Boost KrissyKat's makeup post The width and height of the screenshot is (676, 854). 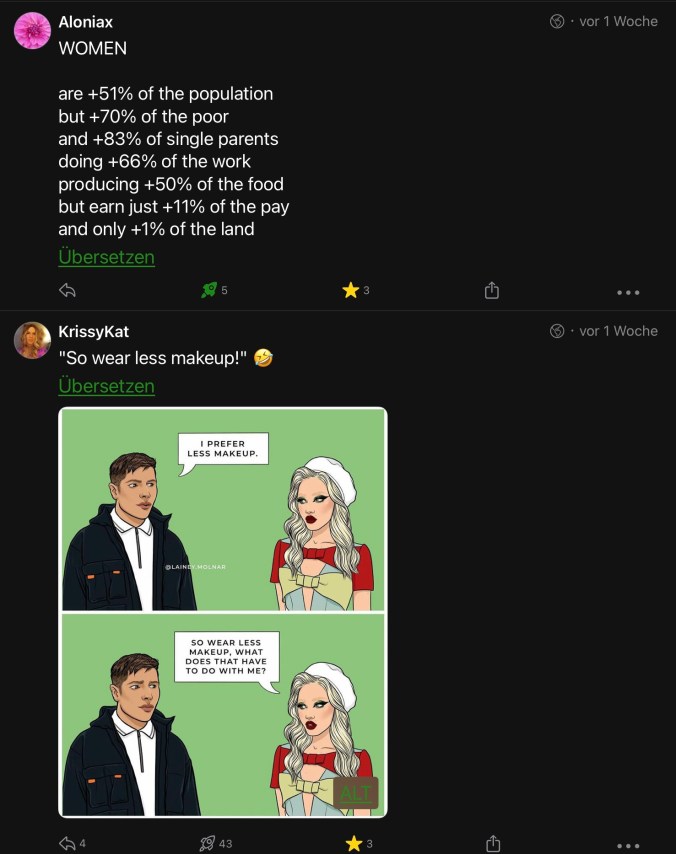click(x=208, y=844)
